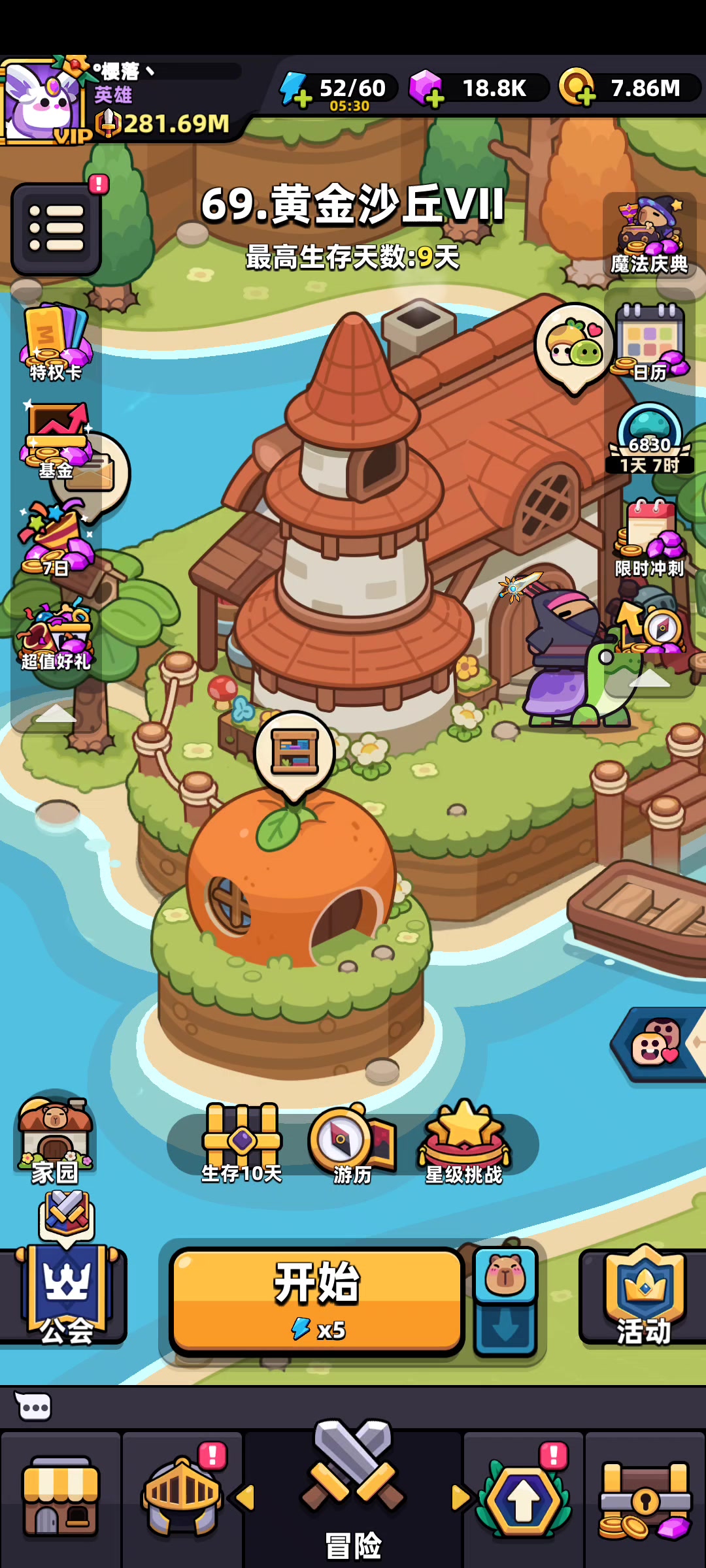Viewport: 706px width, 1568px height.
Task: Open 生存10天 survival mode
Action: (x=242, y=1143)
